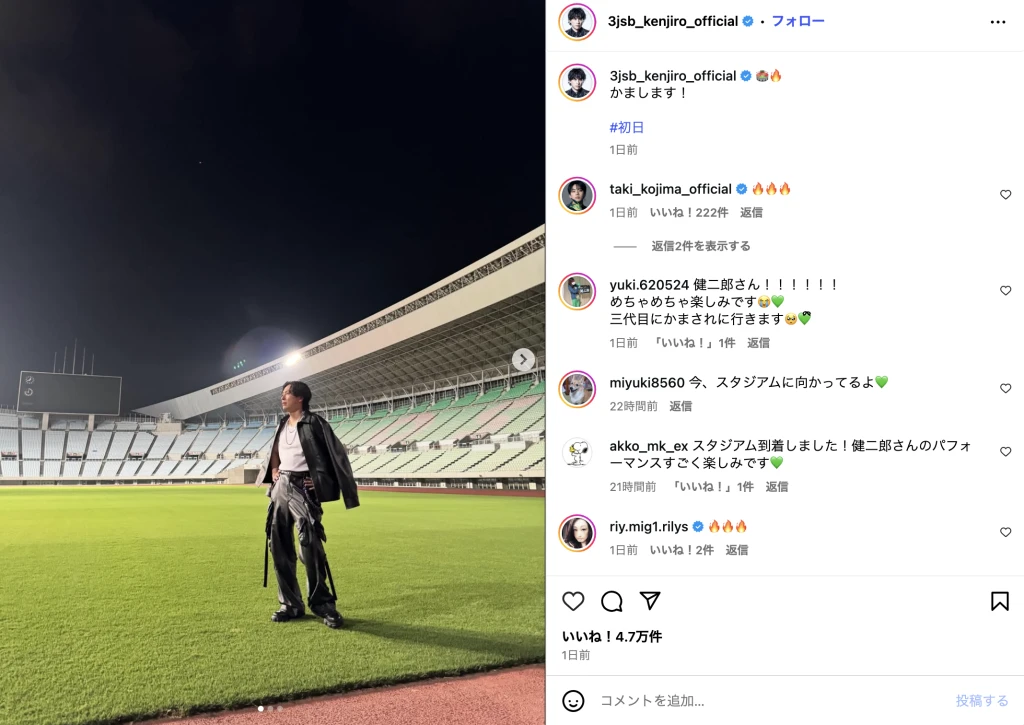Reply to miyuki8560's comment
This screenshot has width=1024, height=725.
680,406
